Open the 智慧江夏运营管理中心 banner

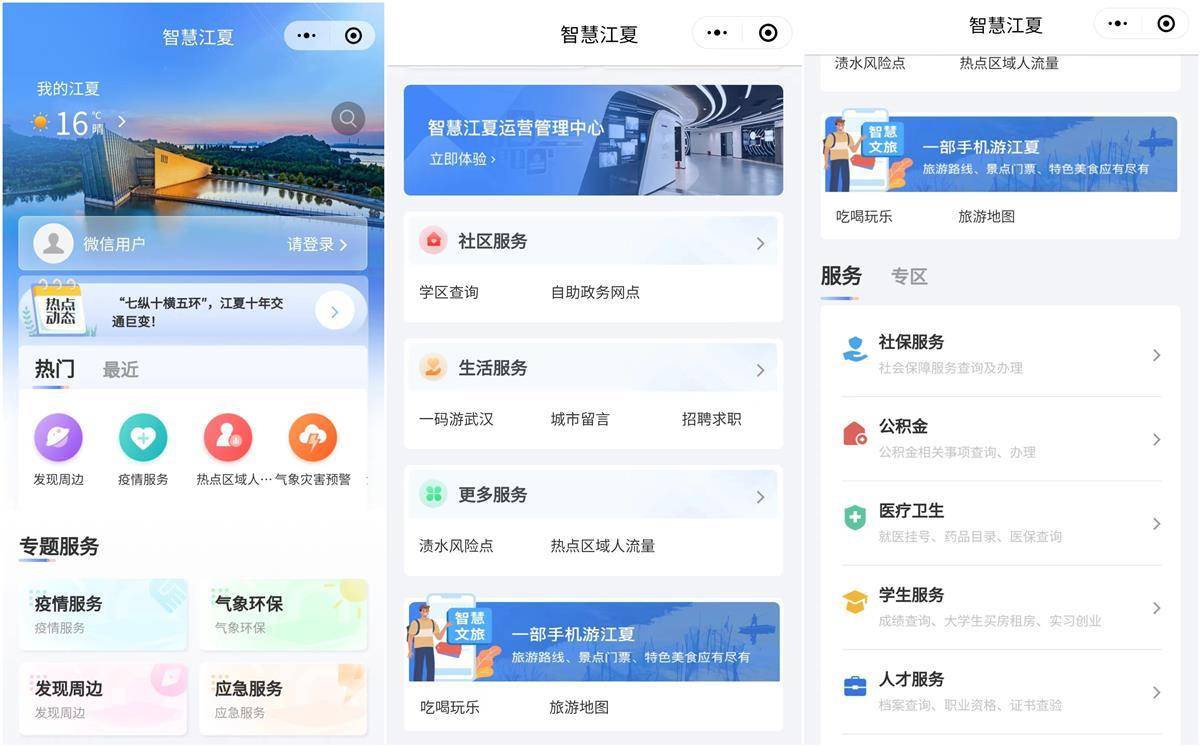(593, 140)
